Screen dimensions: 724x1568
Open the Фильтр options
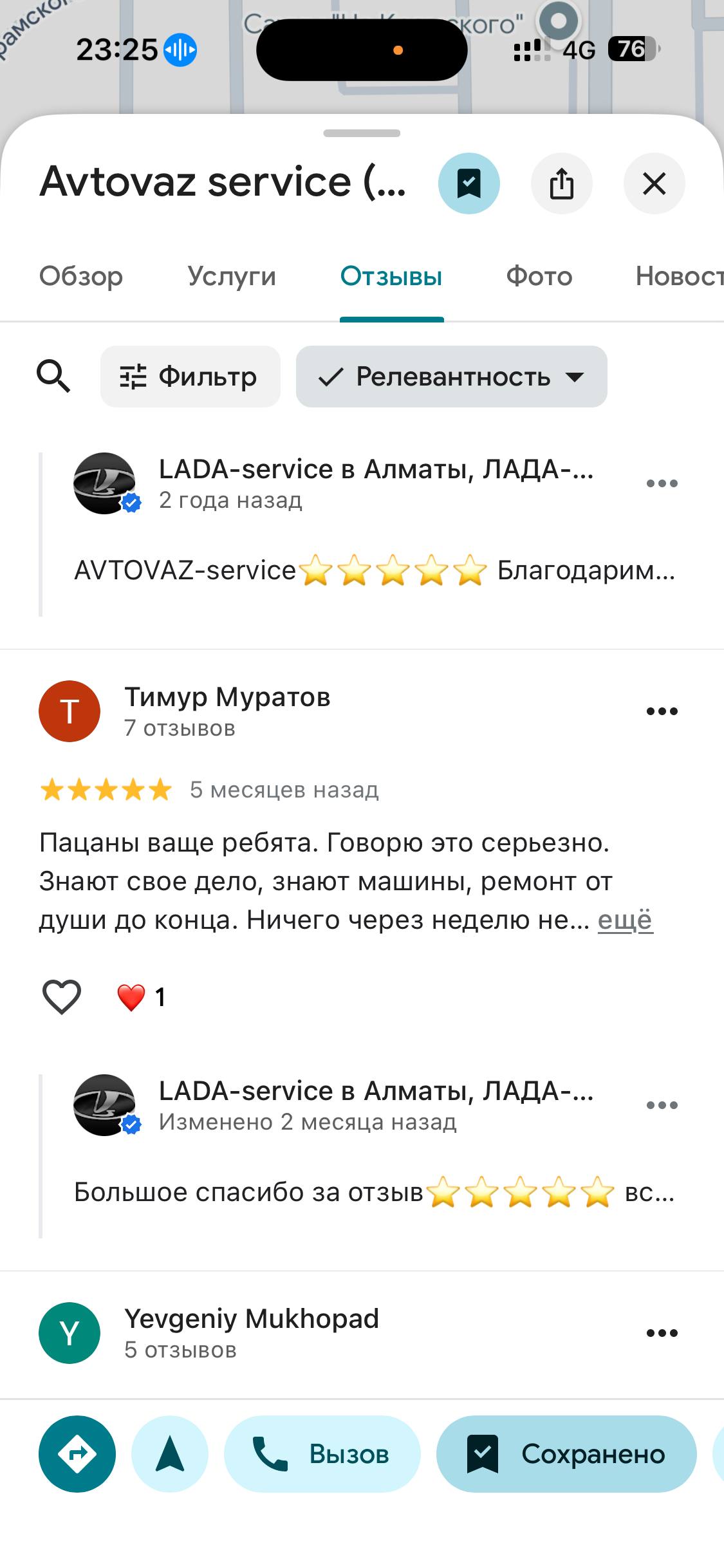[x=190, y=377]
